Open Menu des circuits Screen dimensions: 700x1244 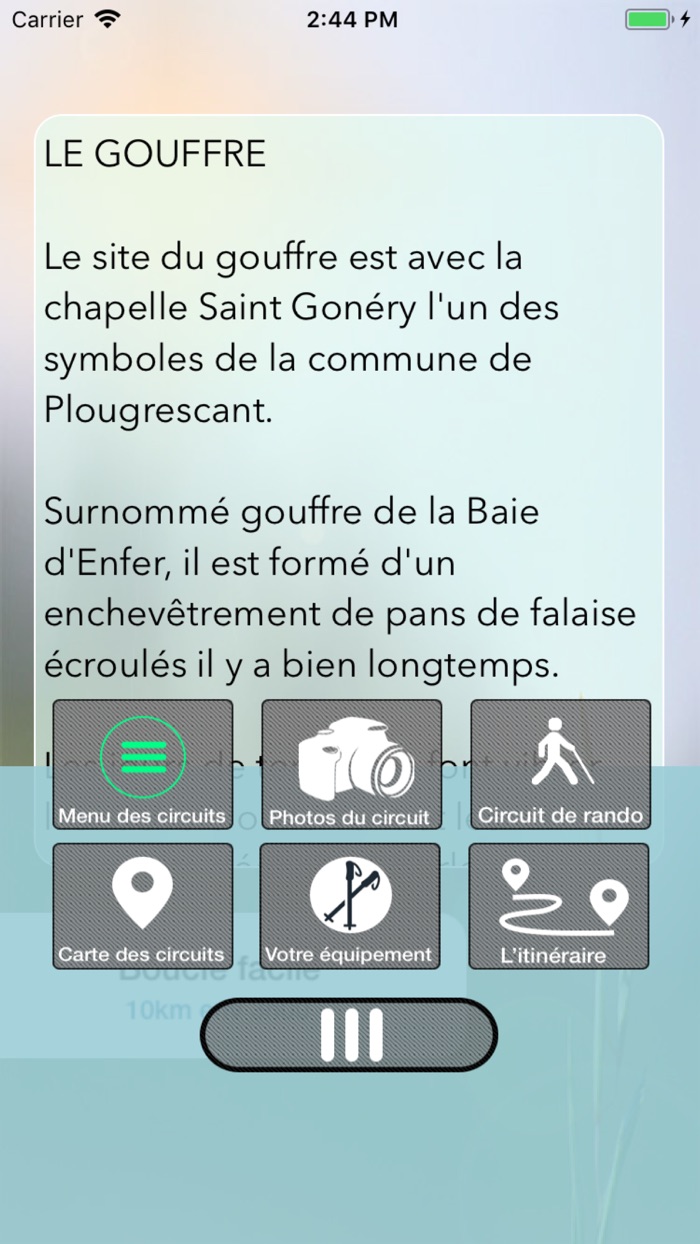(143, 765)
